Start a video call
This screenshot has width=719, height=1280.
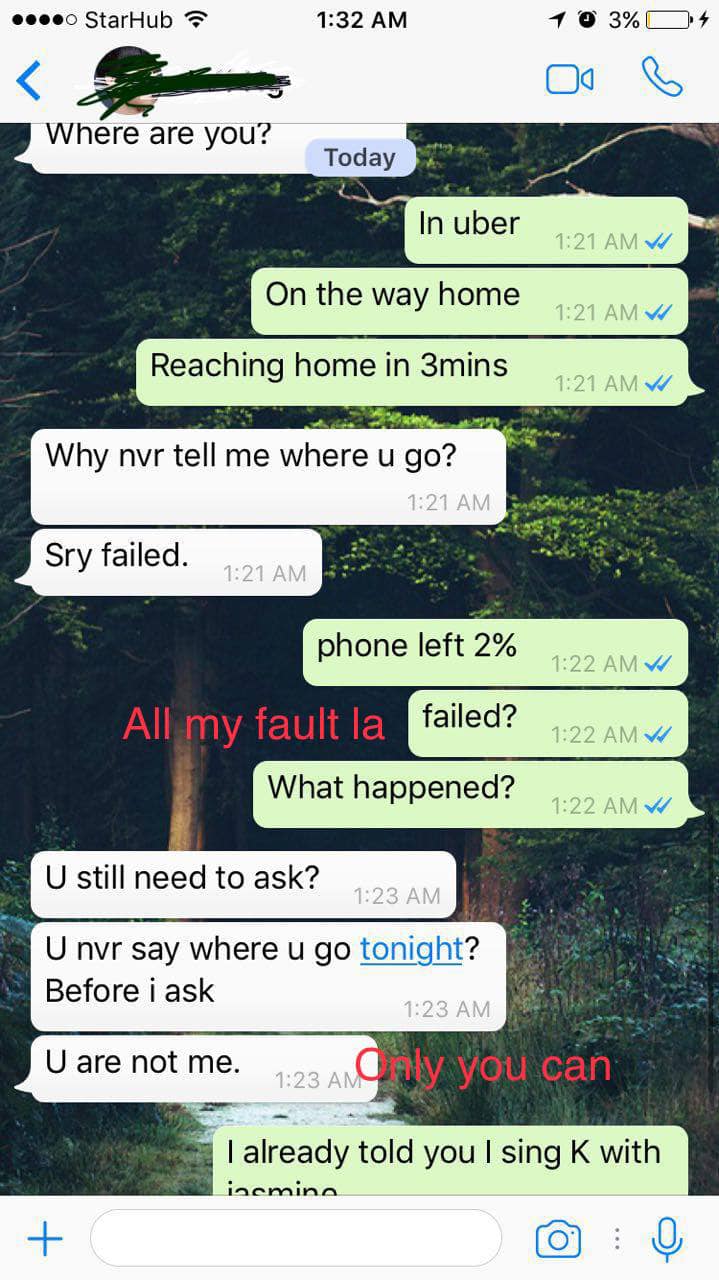coord(569,80)
